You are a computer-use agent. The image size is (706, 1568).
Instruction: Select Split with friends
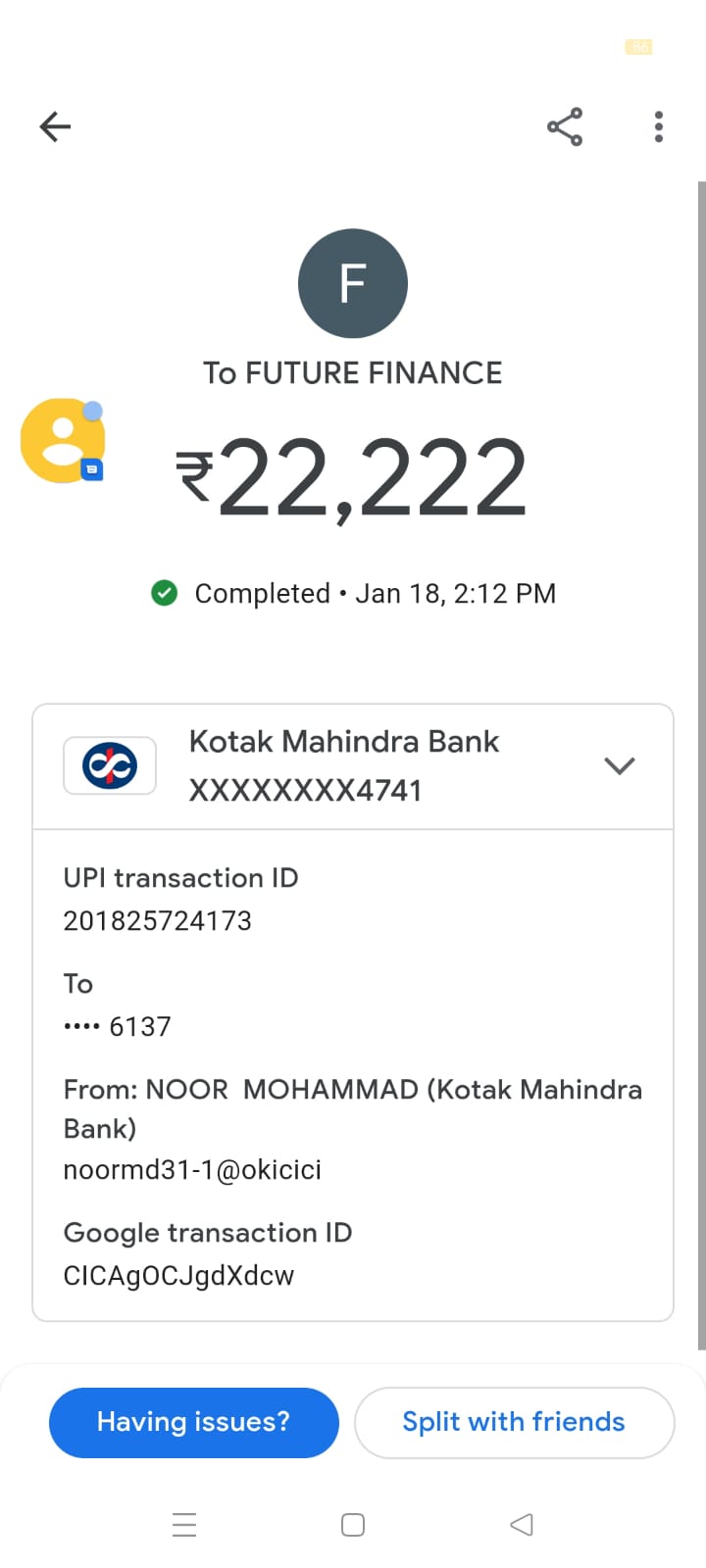coord(514,1422)
